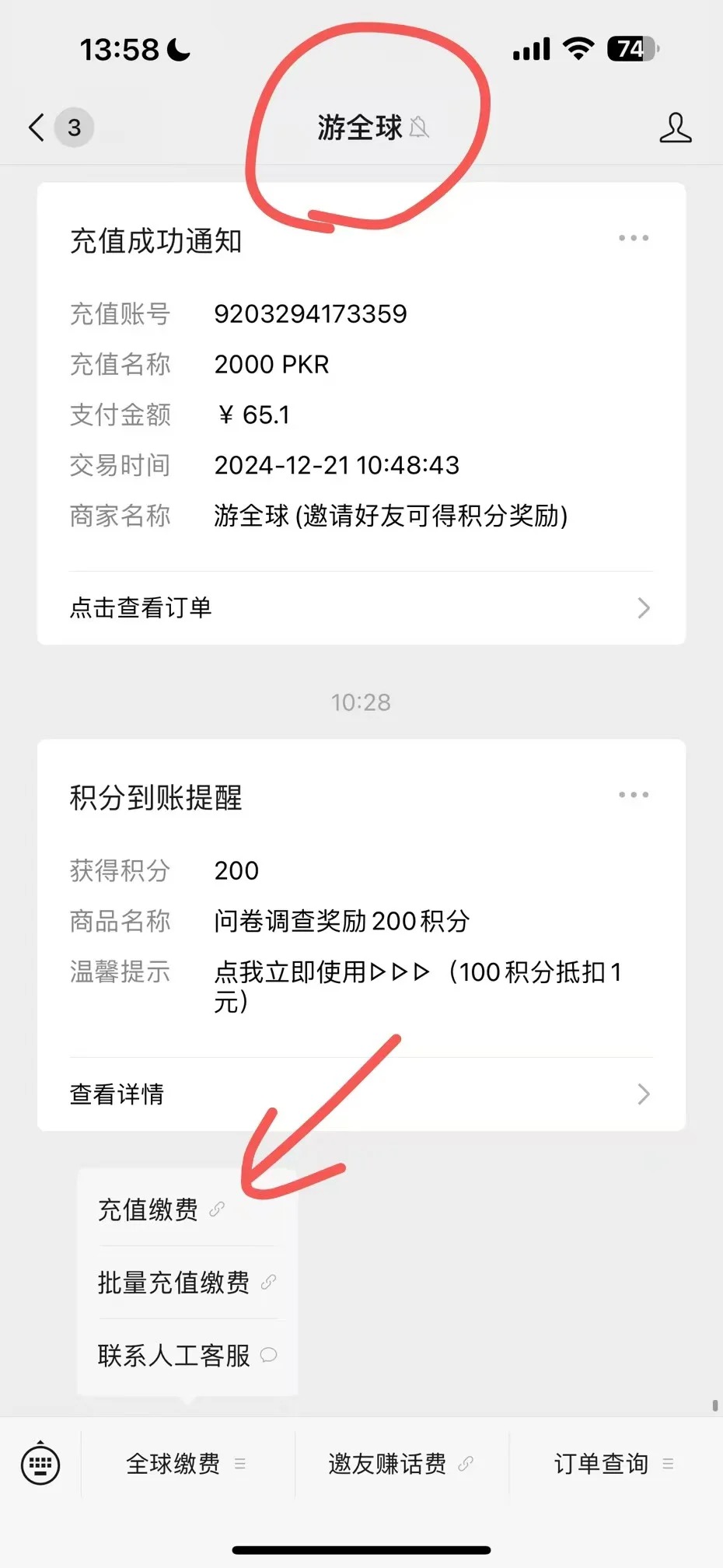Switch to the keyboard input mode
The width and height of the screenshot is (723, 1568).
(x=40, y=1464)
